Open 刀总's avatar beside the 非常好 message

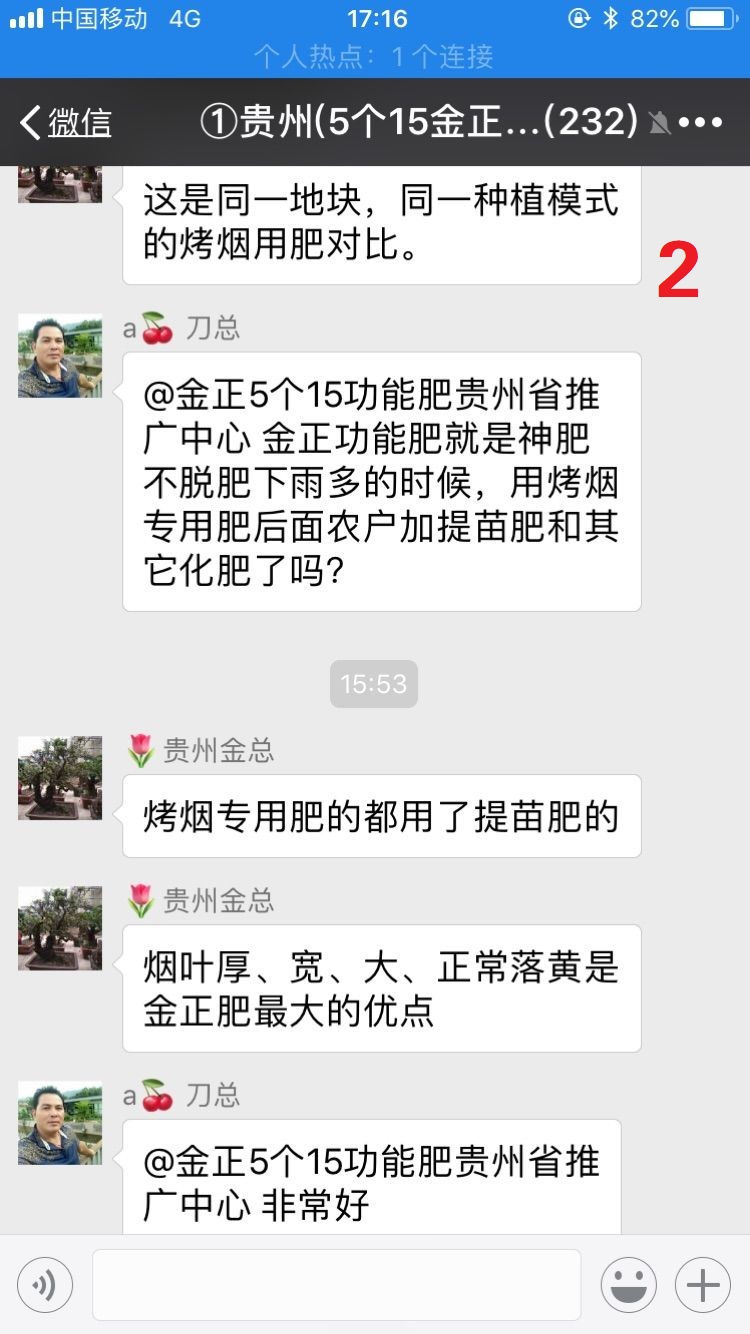point(60,1122)
